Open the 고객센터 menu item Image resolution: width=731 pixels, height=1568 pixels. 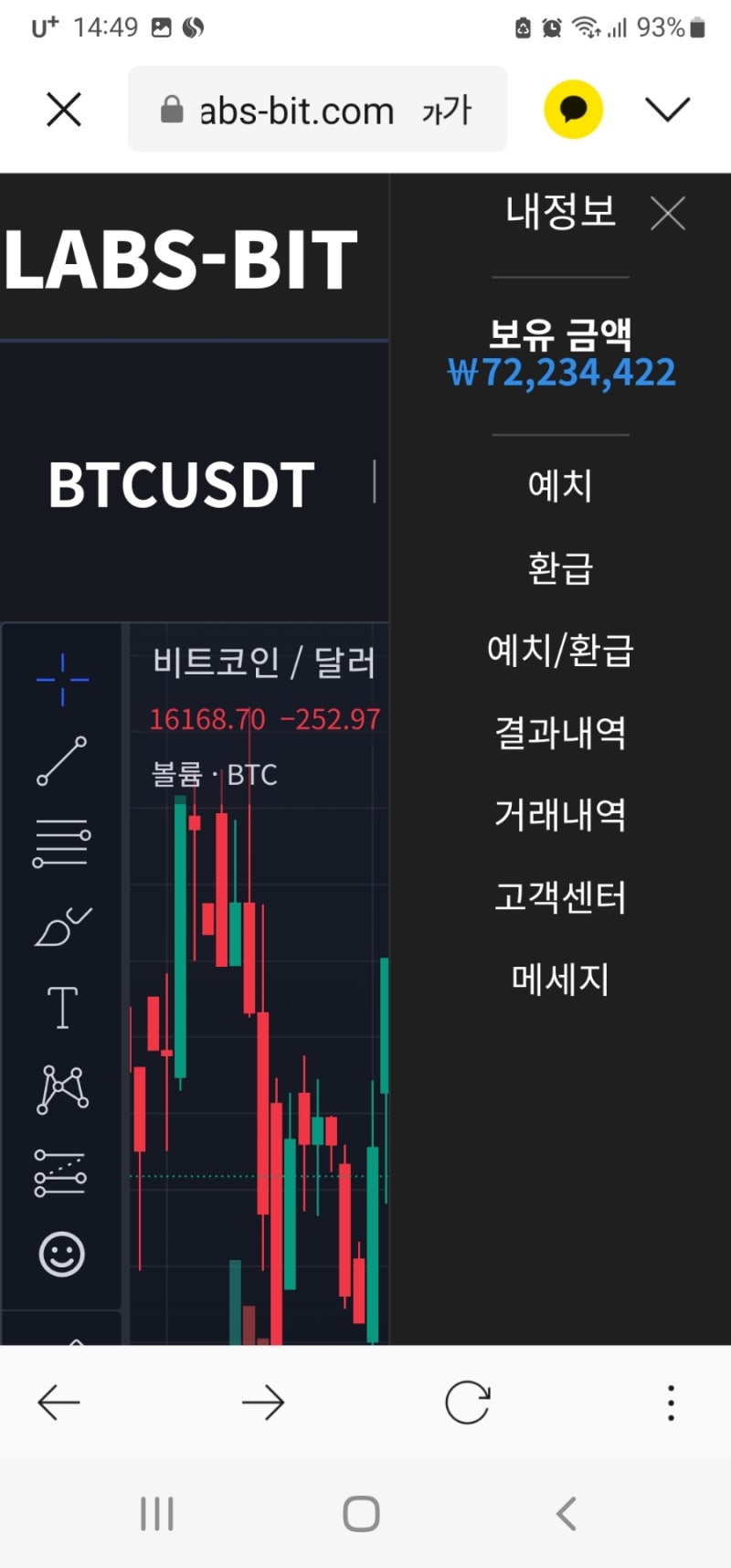[560, 898]
